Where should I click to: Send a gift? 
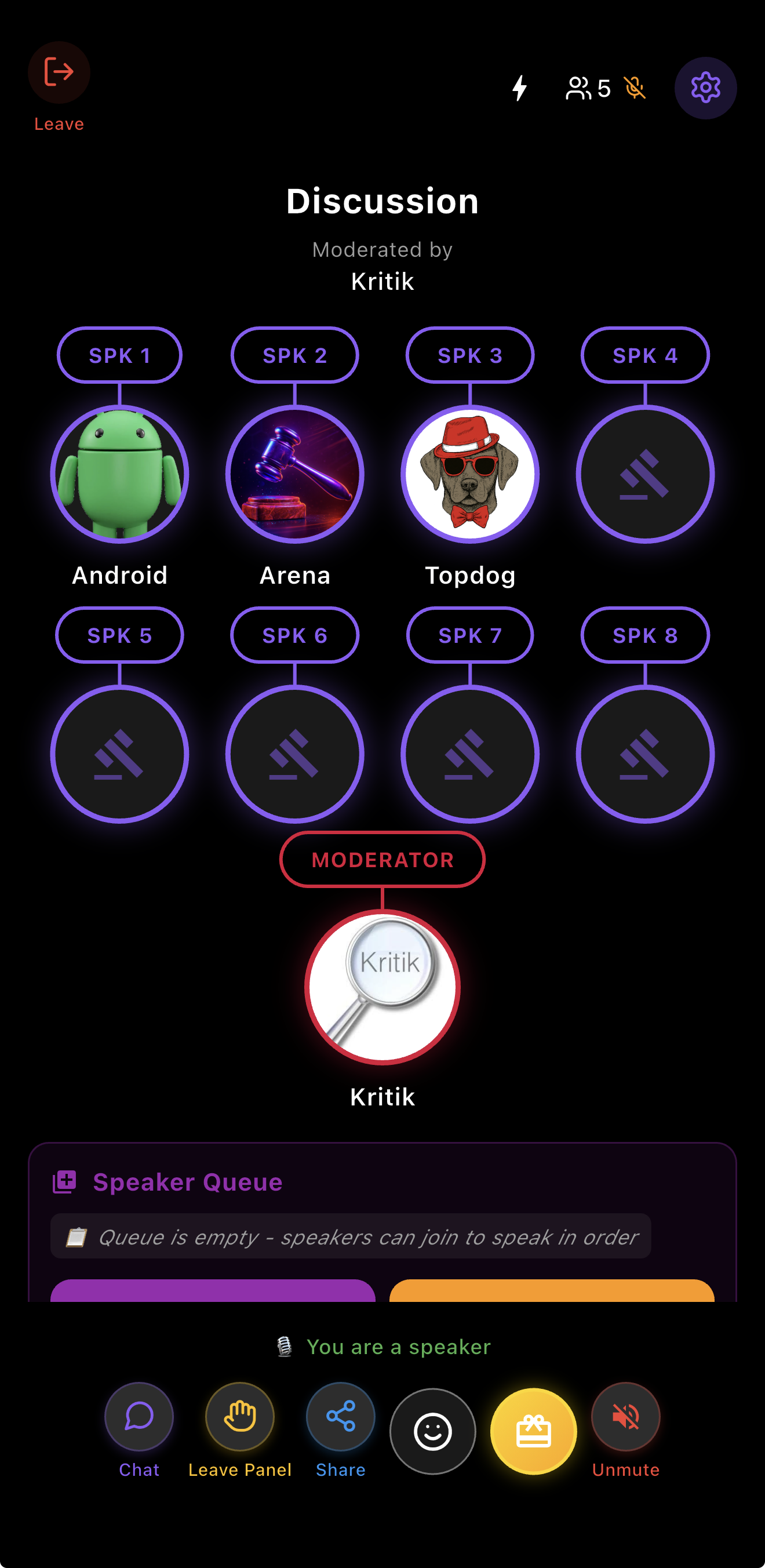click(534, 1431)
